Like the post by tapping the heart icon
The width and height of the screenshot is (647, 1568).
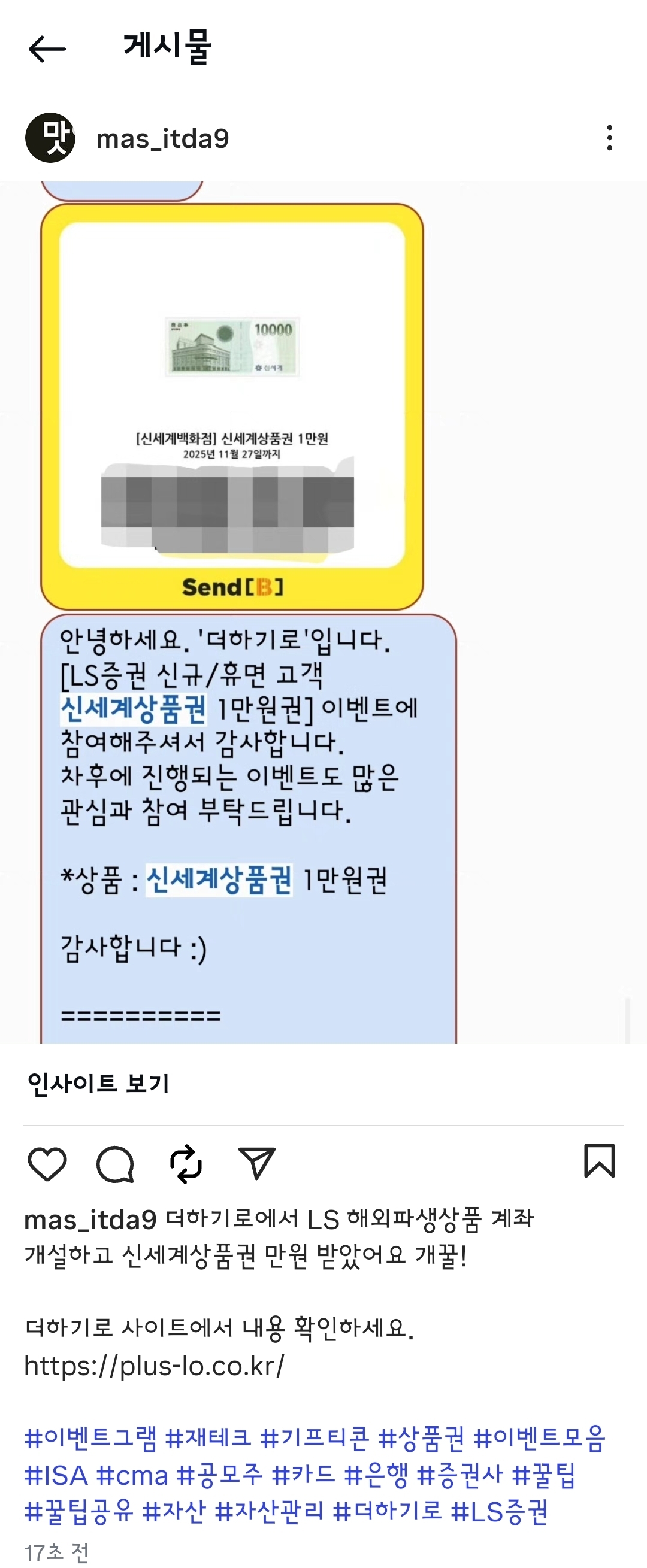click(49, 1166)
